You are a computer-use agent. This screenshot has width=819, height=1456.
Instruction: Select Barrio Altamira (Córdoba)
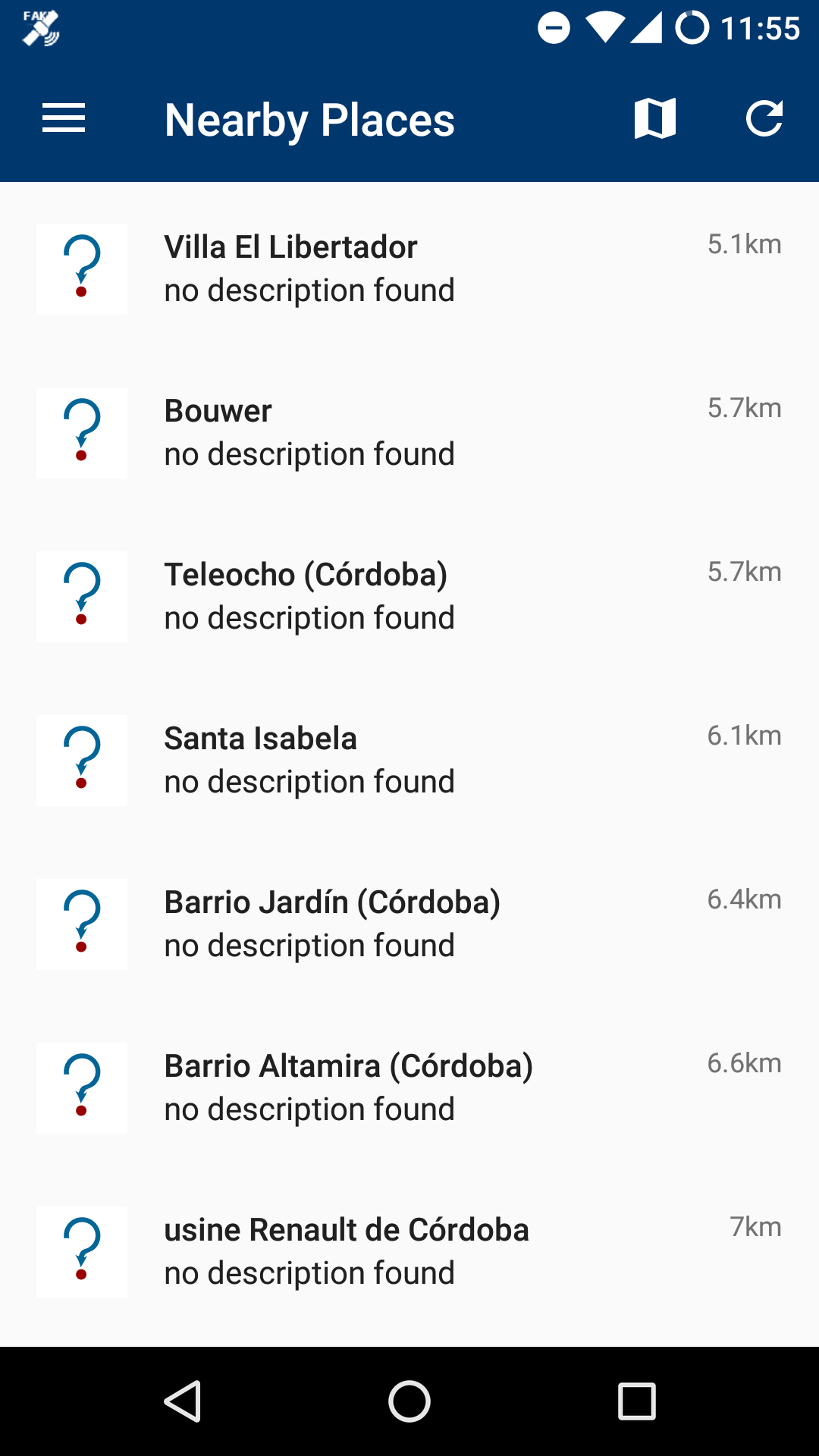[x=409, y=1088]
